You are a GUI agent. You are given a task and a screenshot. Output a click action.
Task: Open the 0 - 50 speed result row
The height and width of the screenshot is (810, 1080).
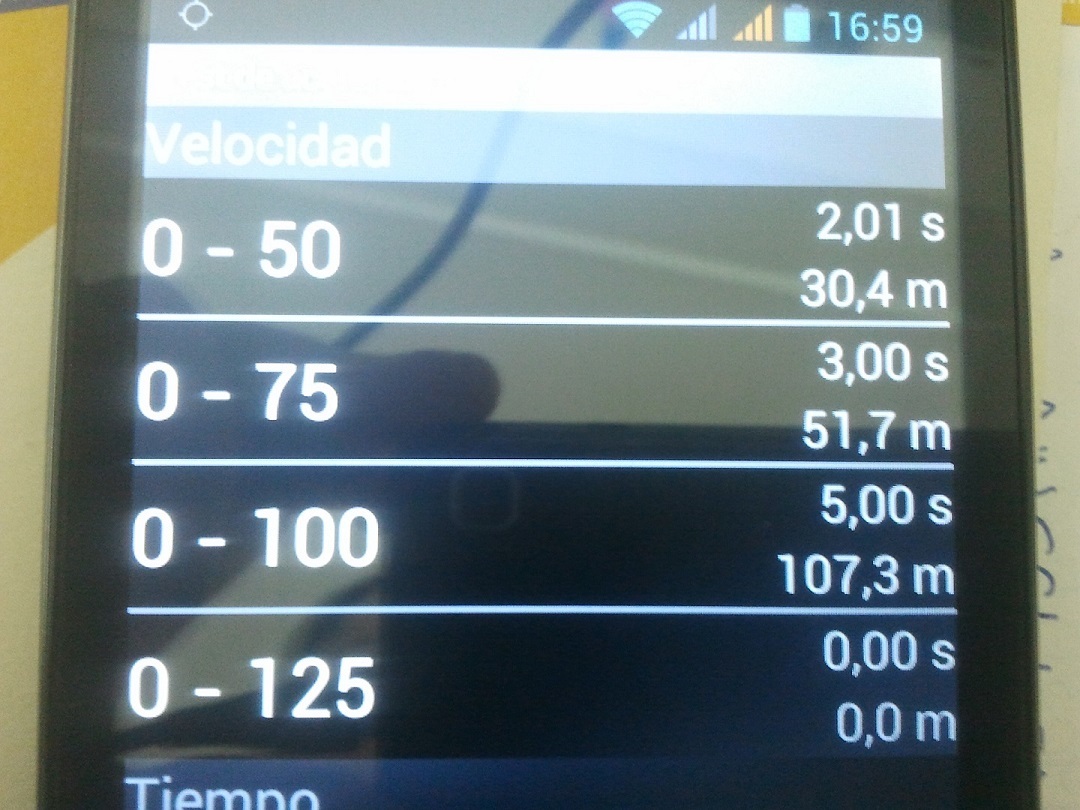click(540, 252)
